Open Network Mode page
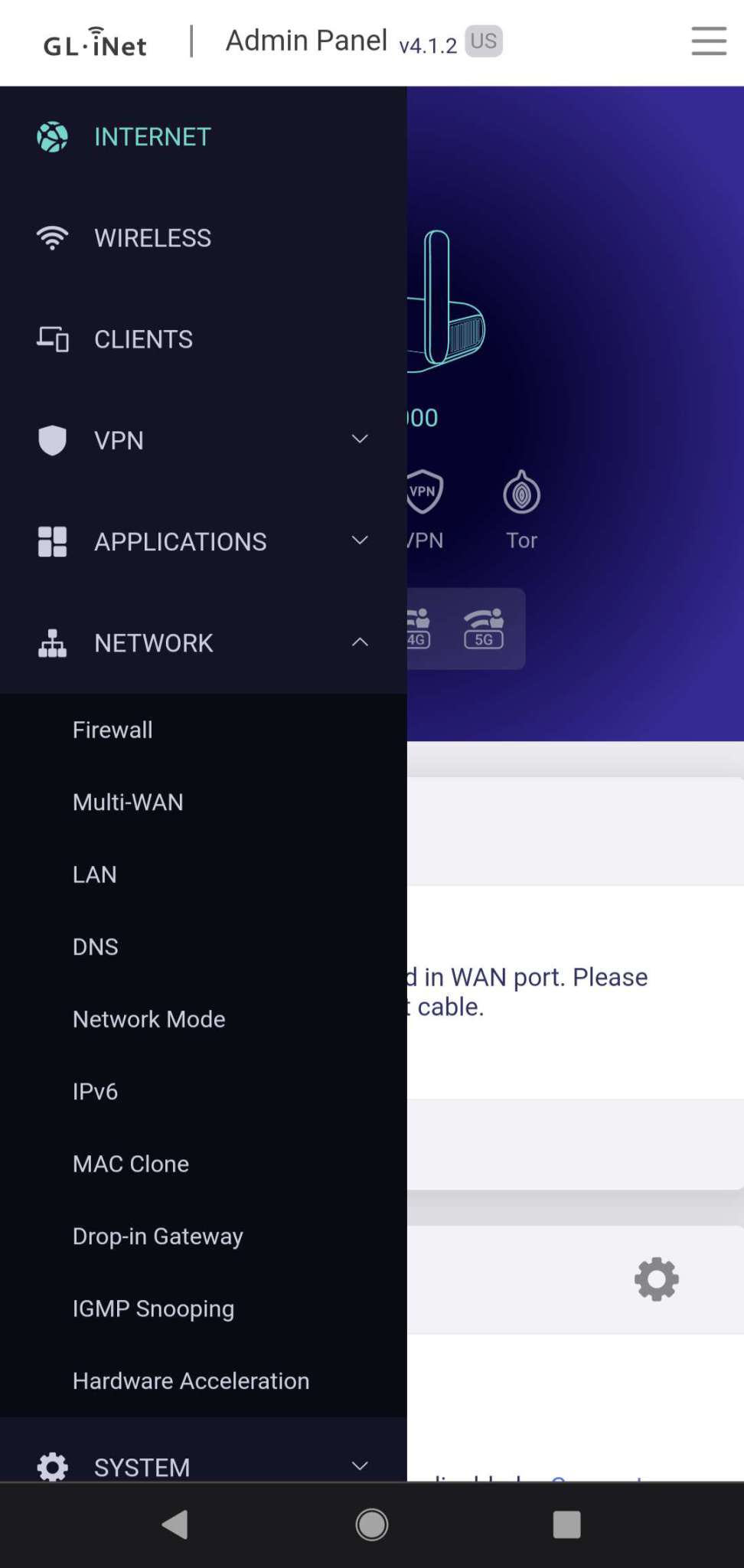 tap(149, 1019)
